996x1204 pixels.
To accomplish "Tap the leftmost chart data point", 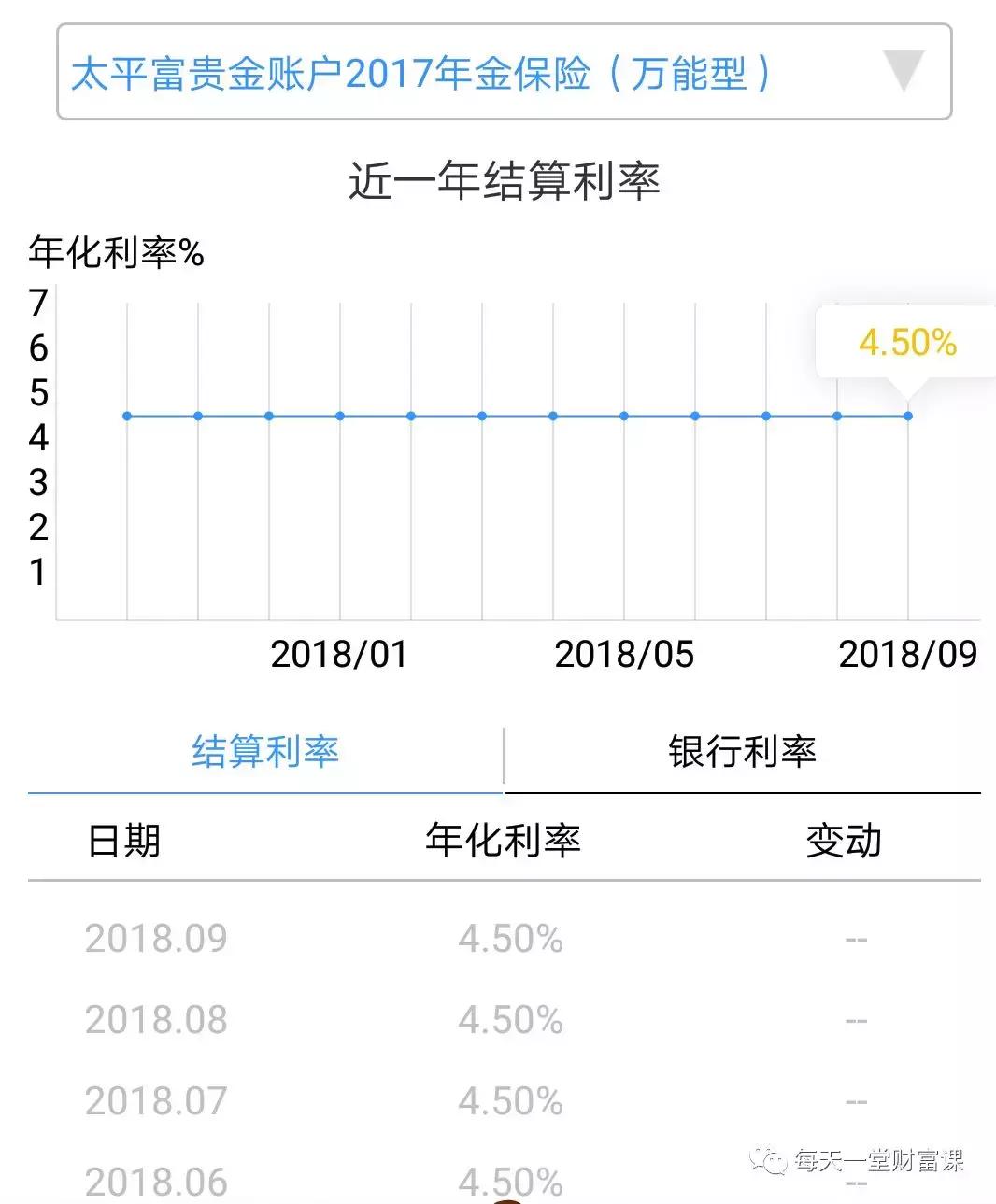I will pyautogui.click(x=125, y=414).
